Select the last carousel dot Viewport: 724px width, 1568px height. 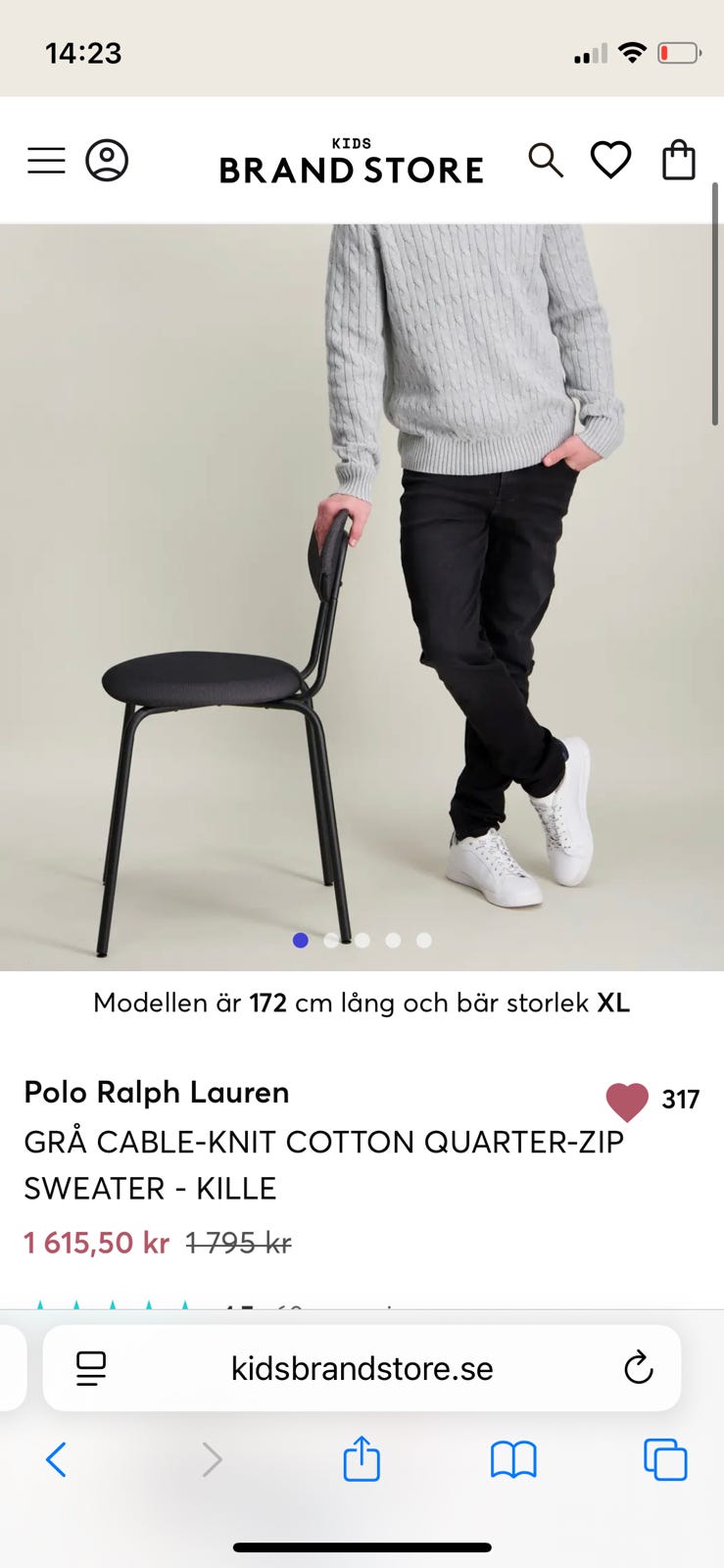[x=423, y=940]
